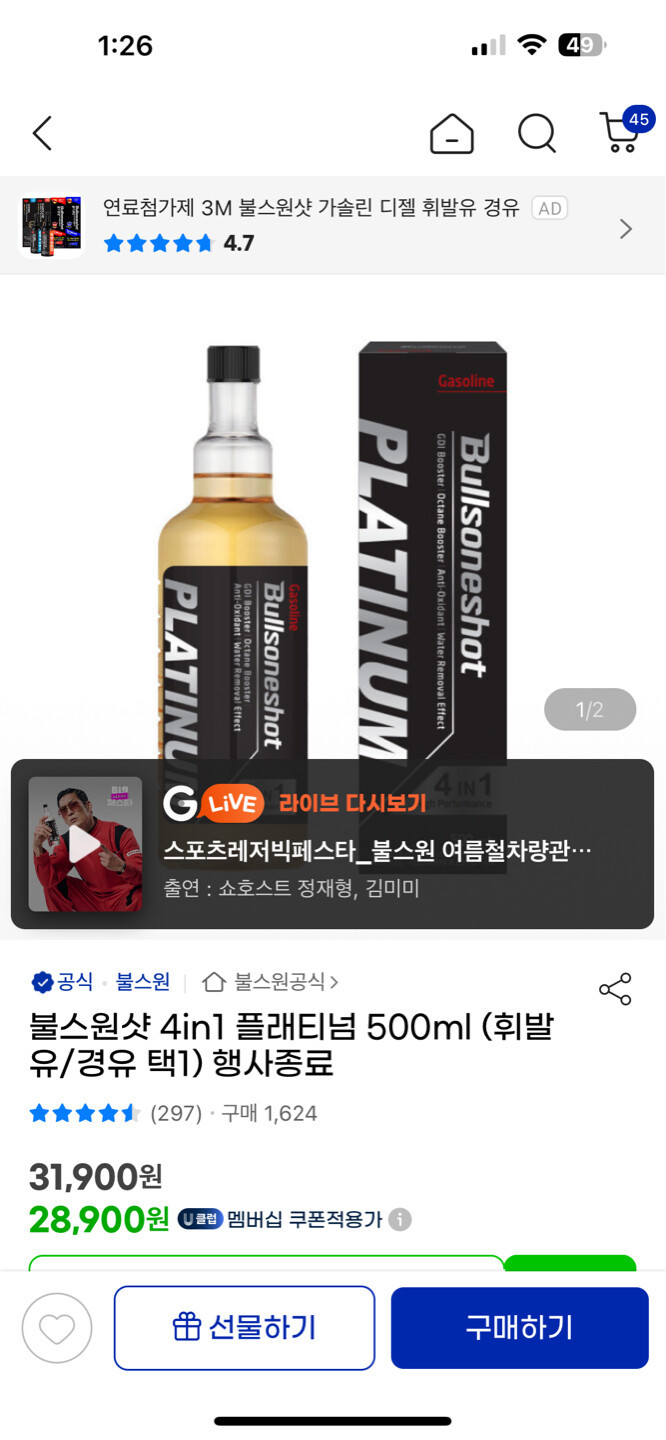This screenshot has width=666, height=1440.
Task: Play the G LIVE replay video
Action: click(x=85, y=845)
